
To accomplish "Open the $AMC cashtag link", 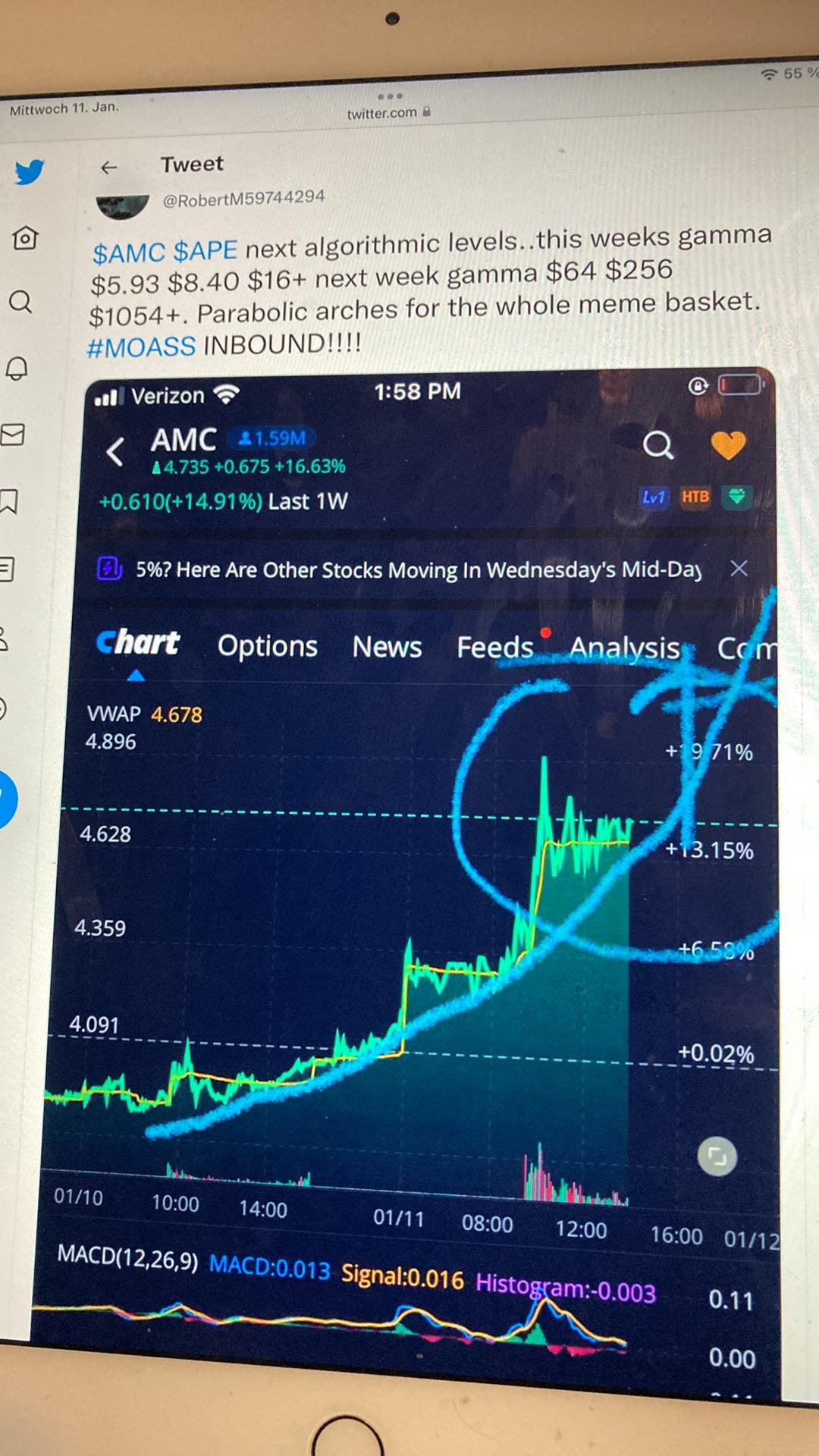I will click(x=127, y=249).
